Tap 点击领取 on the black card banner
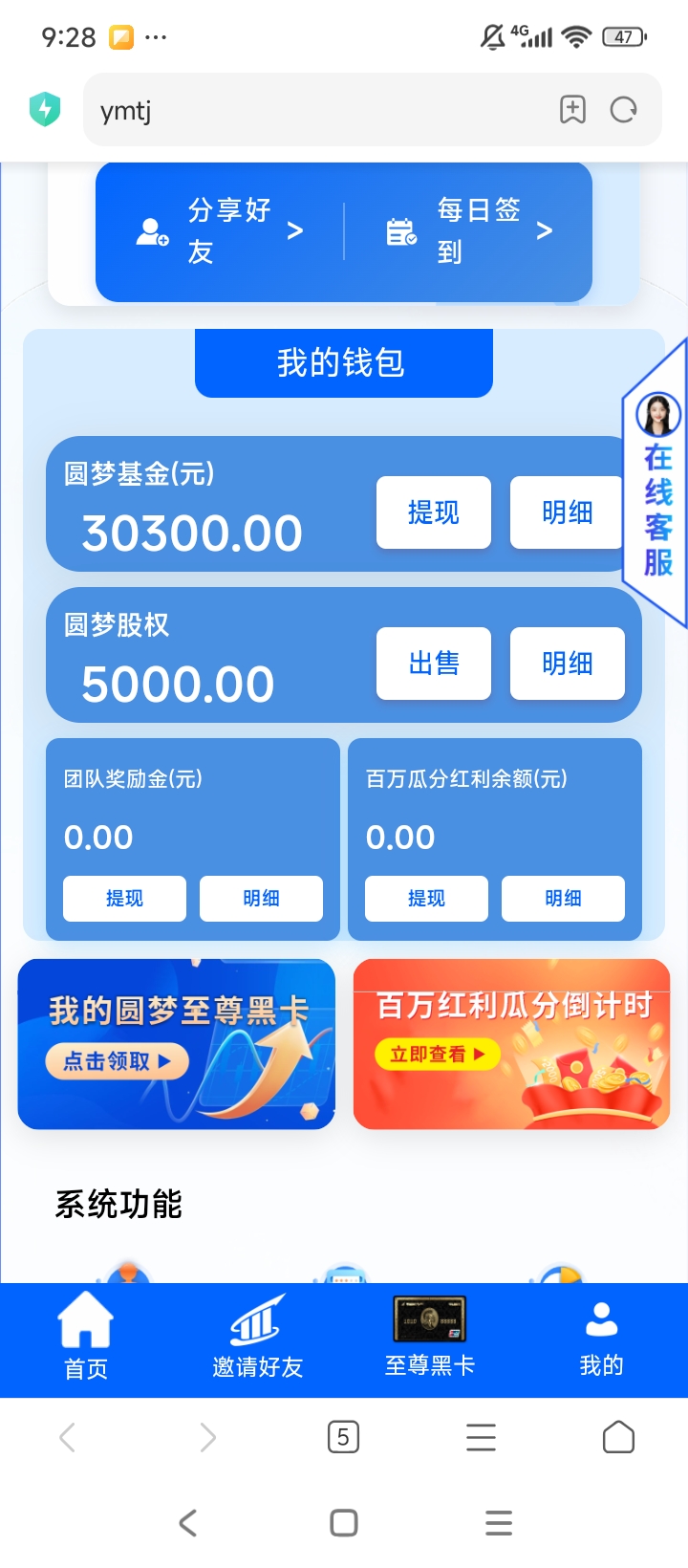688x1568 pixels. tap(117, 1060)
